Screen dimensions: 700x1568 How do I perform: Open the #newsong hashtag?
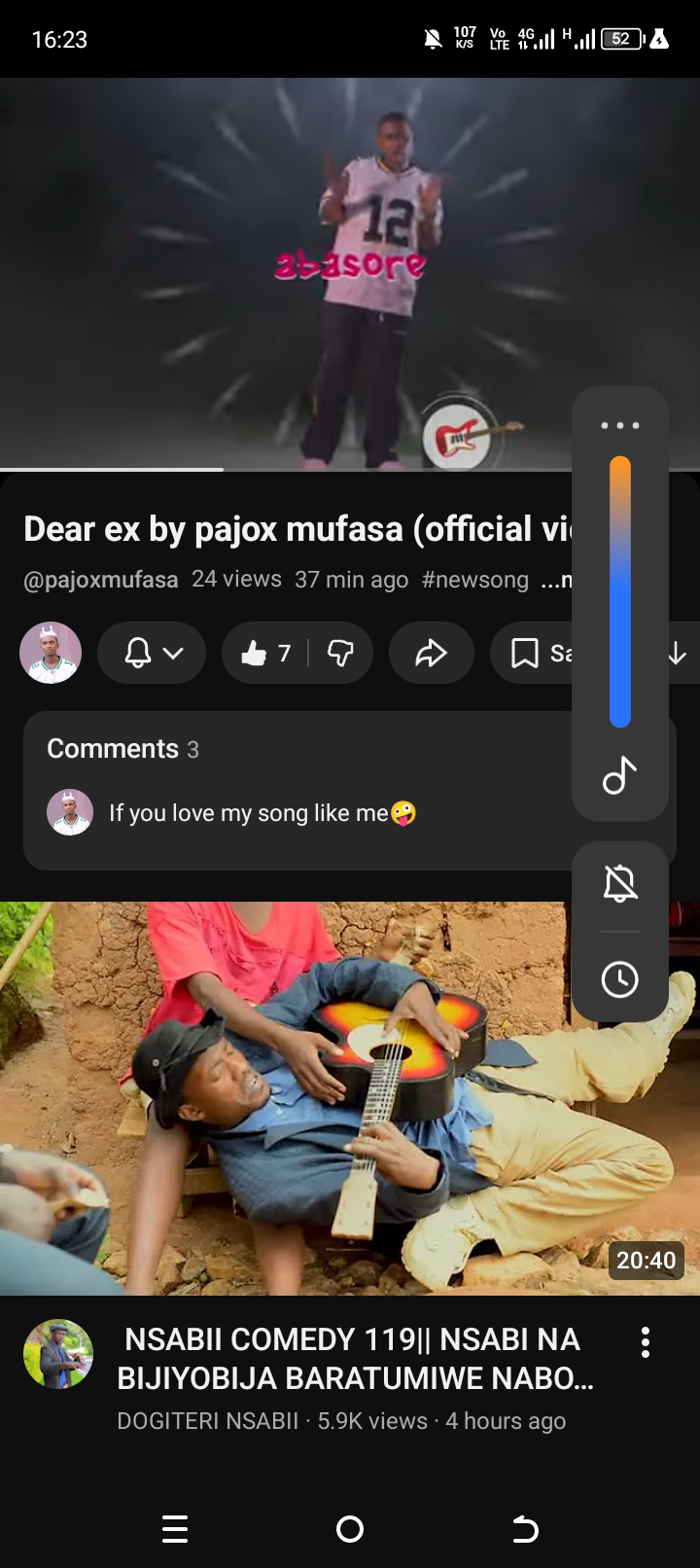[x=474, y=580]
